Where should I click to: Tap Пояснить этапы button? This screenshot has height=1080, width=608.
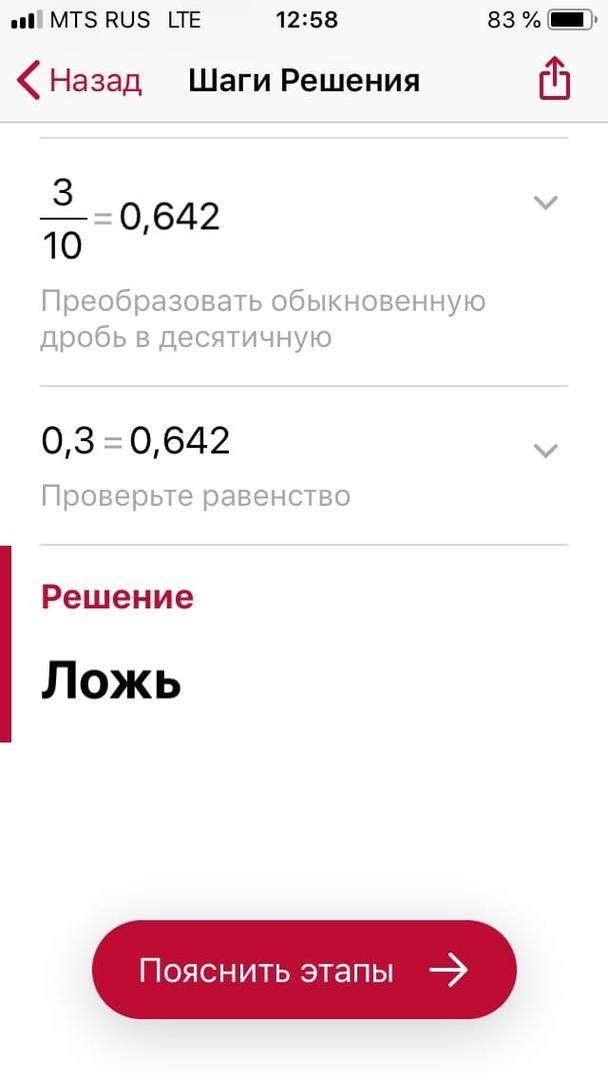coord(304,970)
